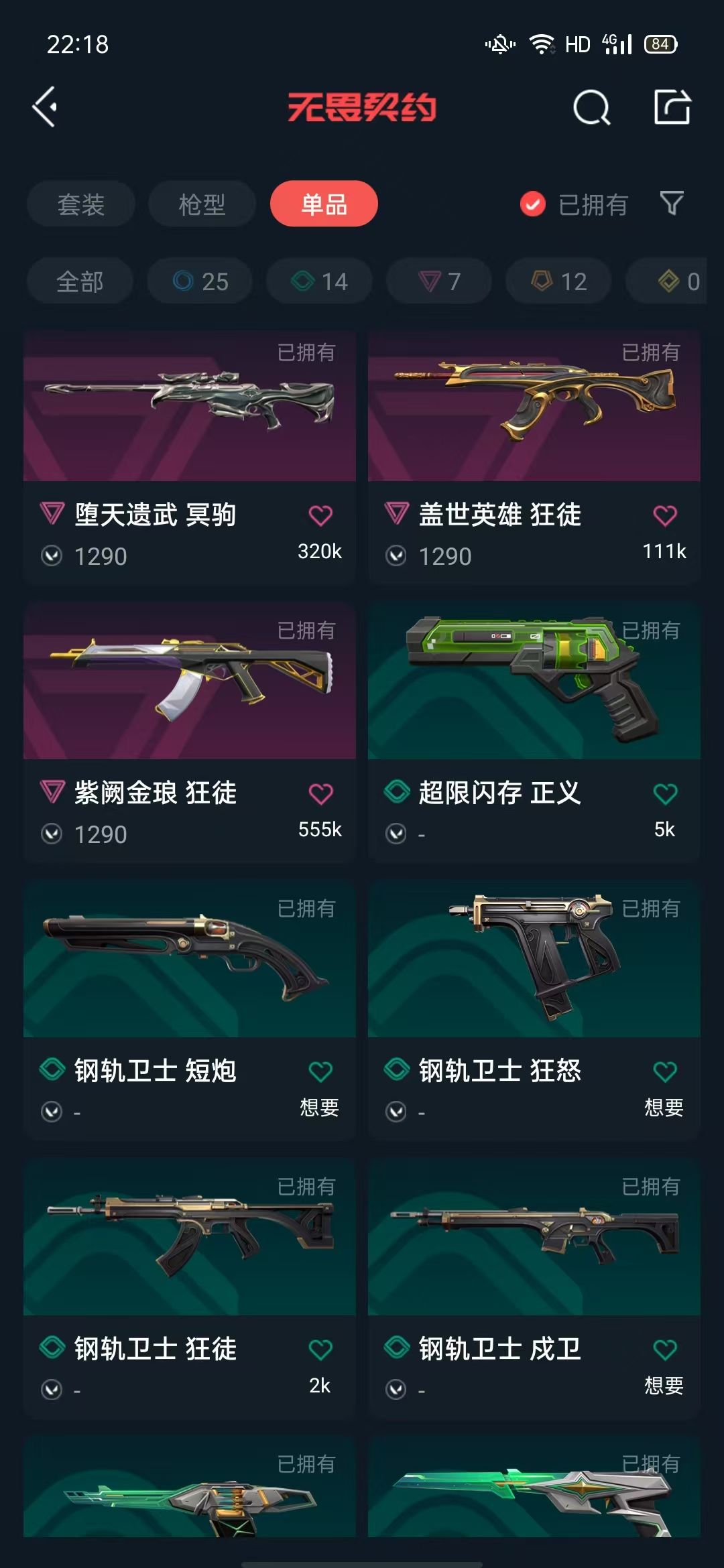724x1568 pixels.
Task: Open the search icon in the header
Action: point(592,107)
